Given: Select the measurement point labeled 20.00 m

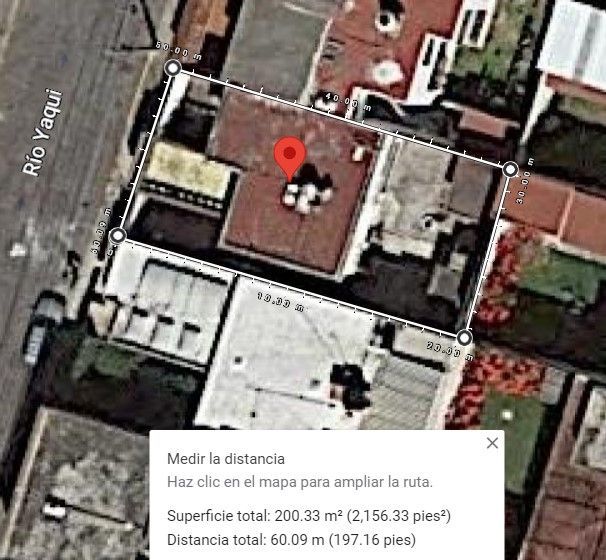Looking at the screenshot, I should click(x=464, y=337).
